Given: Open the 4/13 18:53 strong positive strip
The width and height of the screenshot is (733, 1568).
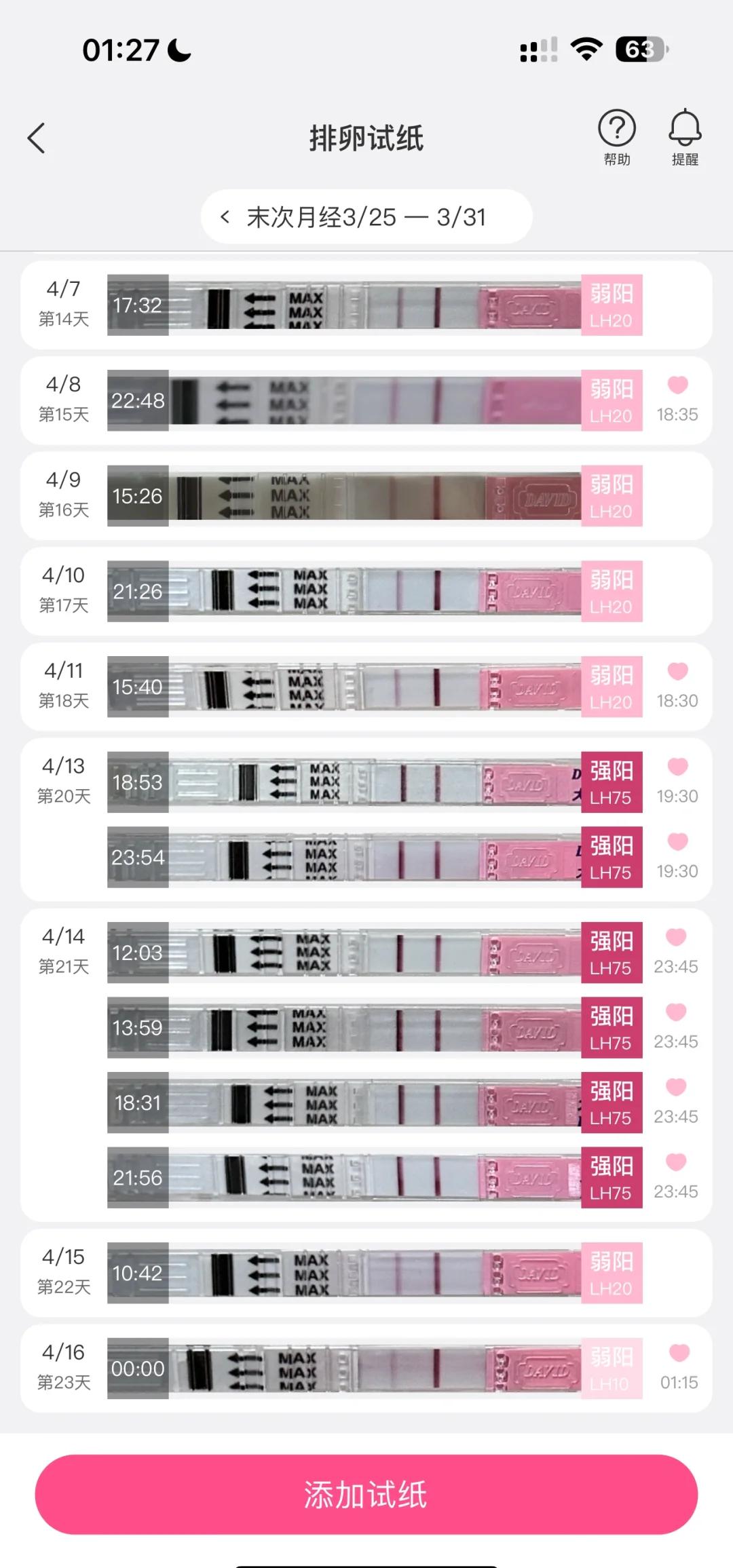Looking at the screenshot, I should click(x=375, y=782).
